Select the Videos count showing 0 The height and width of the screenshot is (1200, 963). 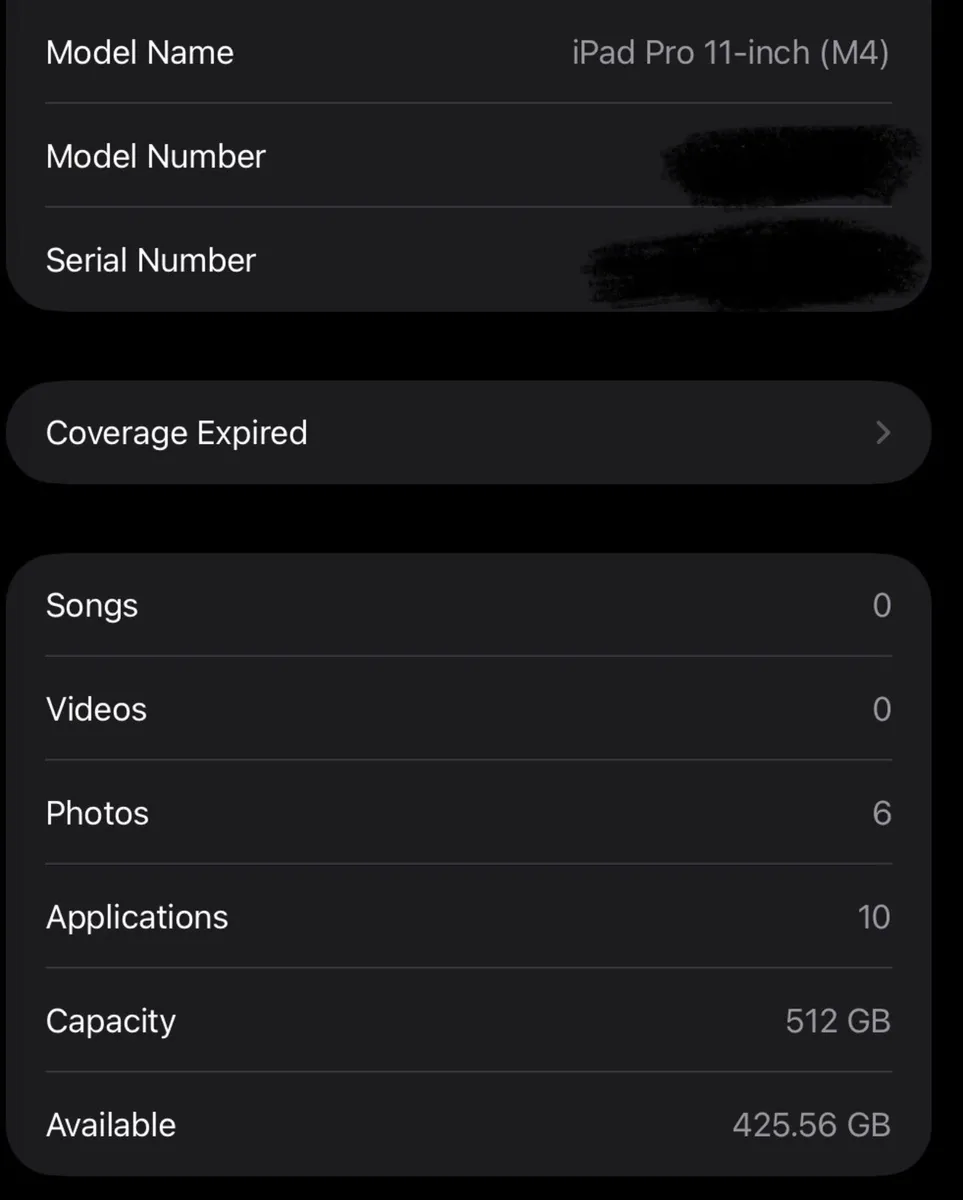click(882, 709)
